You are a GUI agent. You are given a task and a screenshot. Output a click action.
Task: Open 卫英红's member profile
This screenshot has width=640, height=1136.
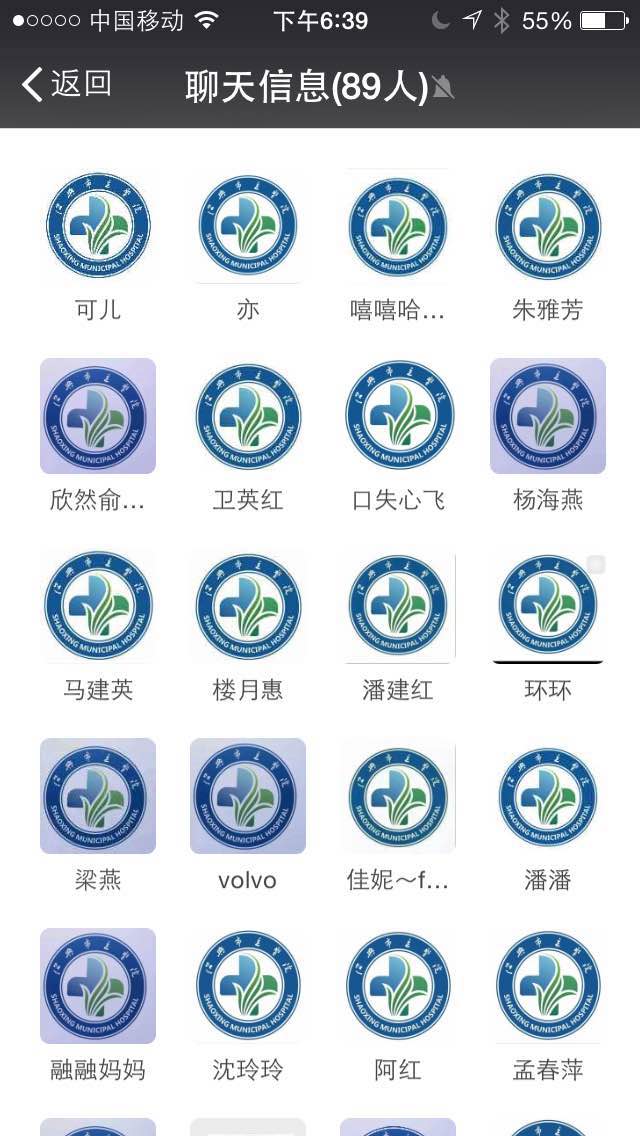coord(248,416)
